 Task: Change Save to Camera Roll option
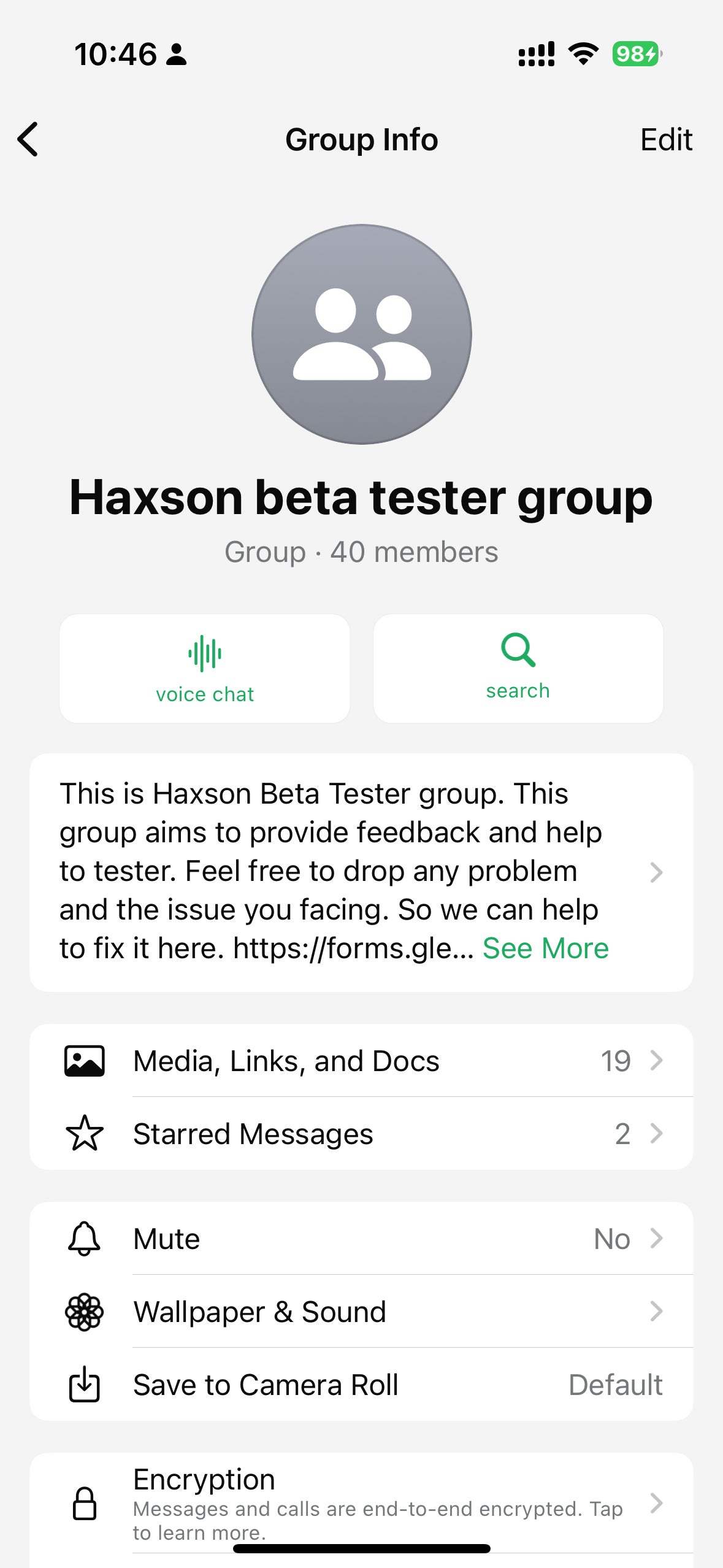(362, 1385)
